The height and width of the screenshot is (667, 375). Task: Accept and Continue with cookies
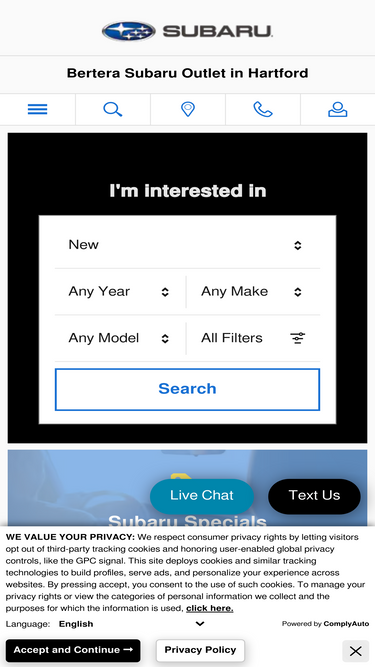pos(73,650)
